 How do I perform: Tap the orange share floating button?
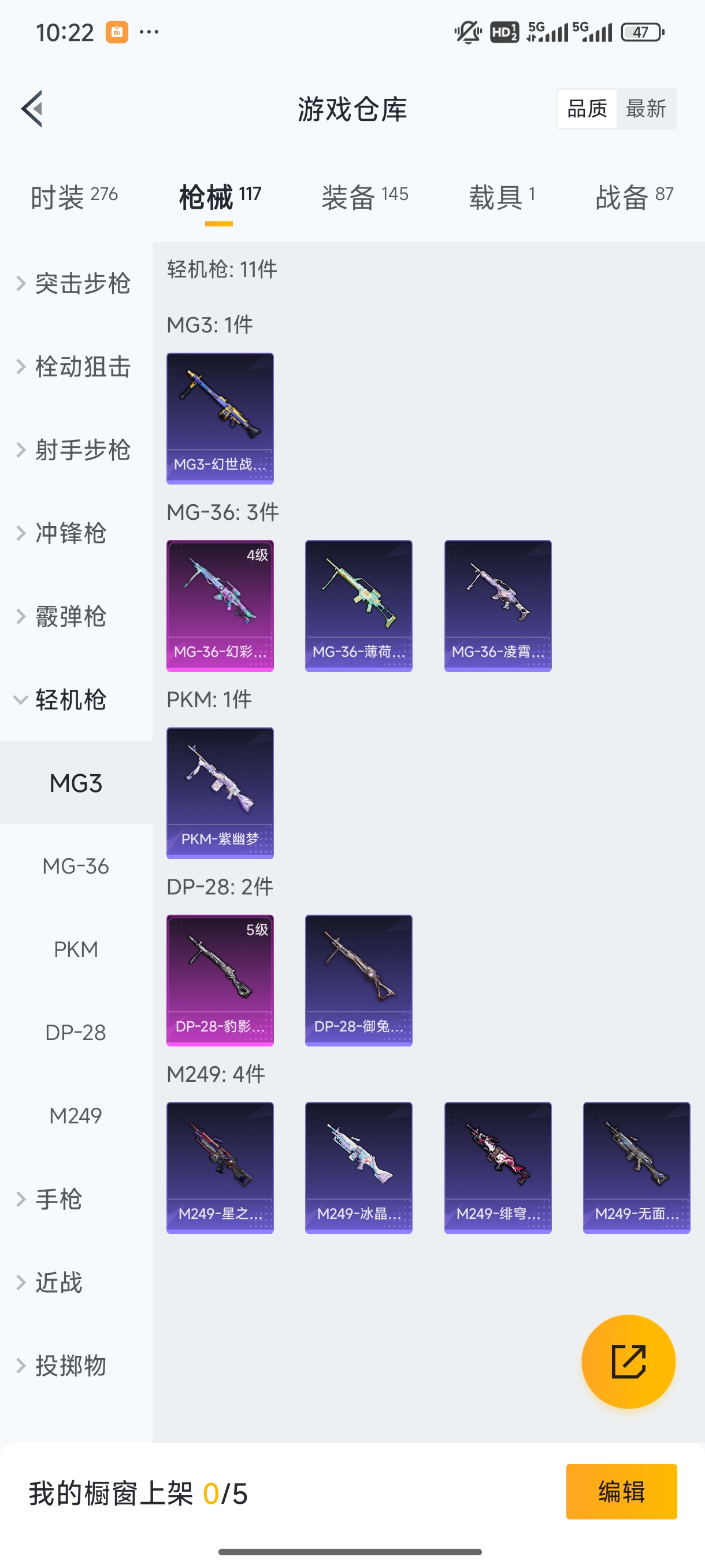click(x=628, y=1362)
